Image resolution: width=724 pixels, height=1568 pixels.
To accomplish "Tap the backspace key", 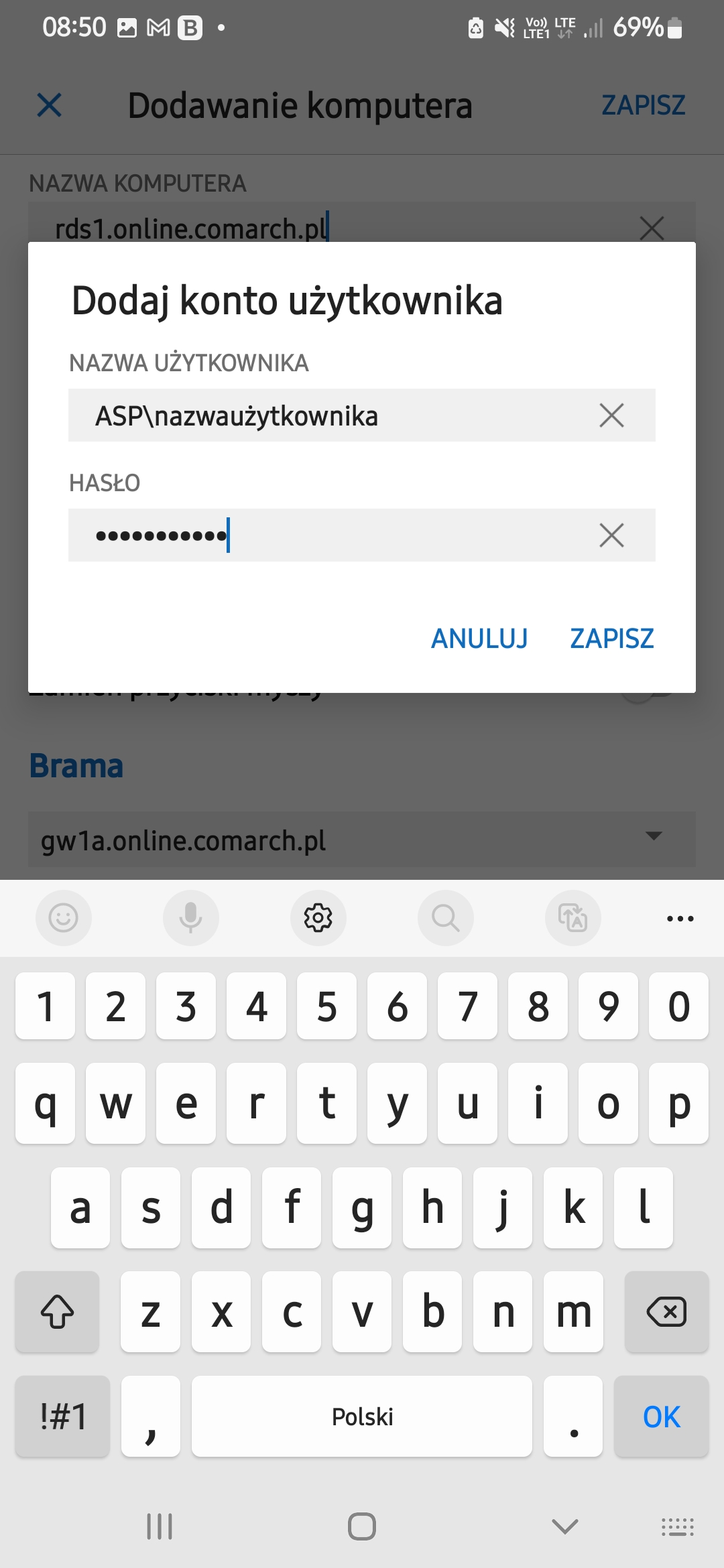I will [x=666, y=1311].
